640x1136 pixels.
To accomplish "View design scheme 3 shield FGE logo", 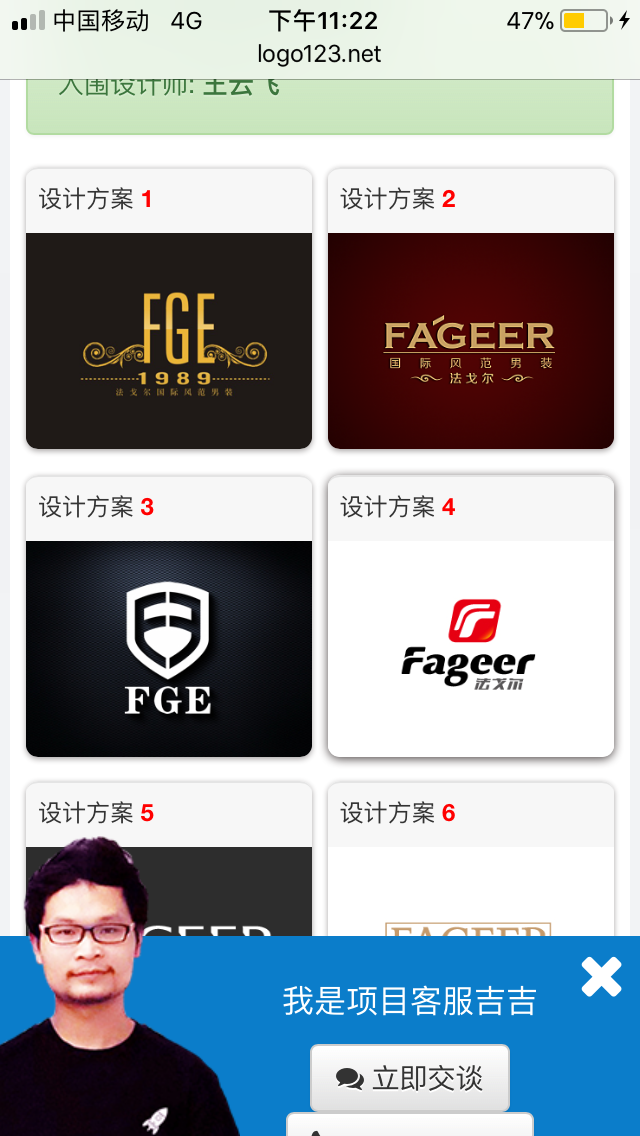I will point(169,648).
